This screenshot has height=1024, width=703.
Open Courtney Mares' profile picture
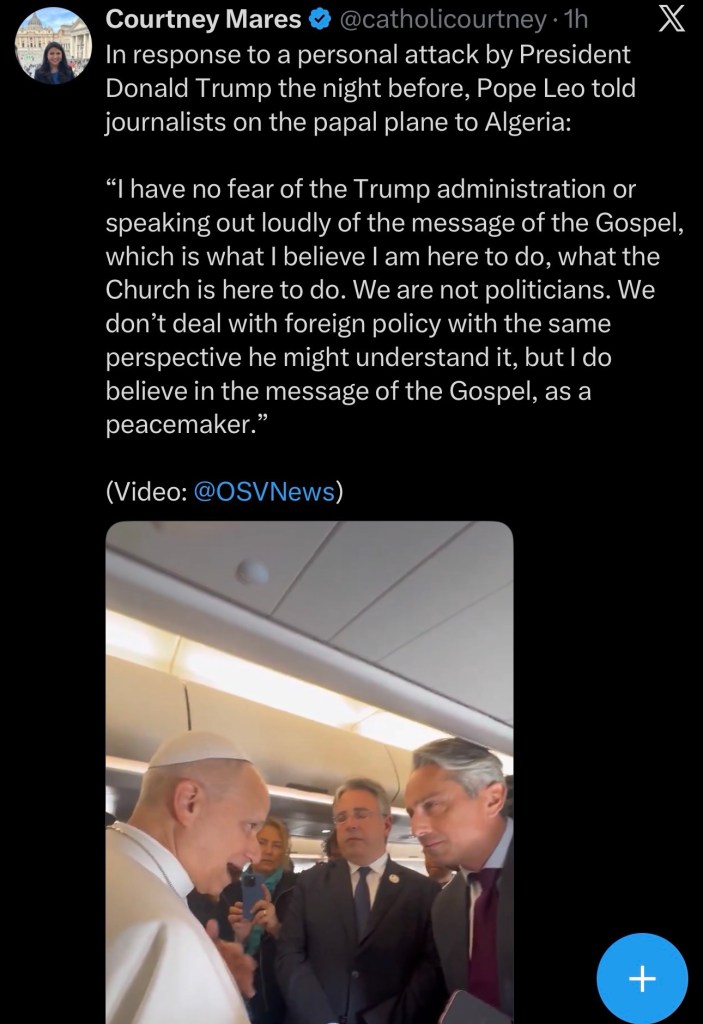pyautogui.click(x=54, y=47)
